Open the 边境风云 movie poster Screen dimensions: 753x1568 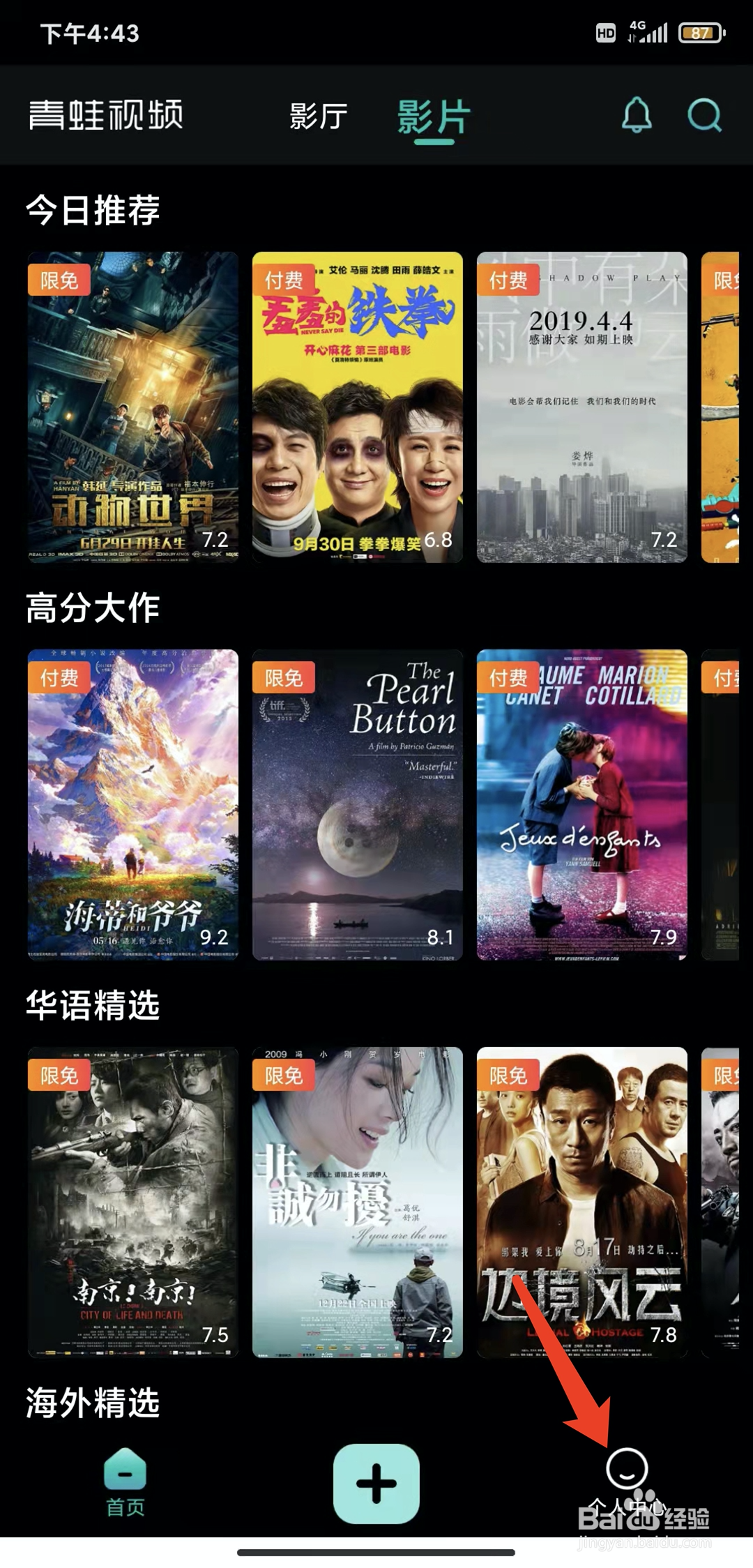tap(582, 1203)
